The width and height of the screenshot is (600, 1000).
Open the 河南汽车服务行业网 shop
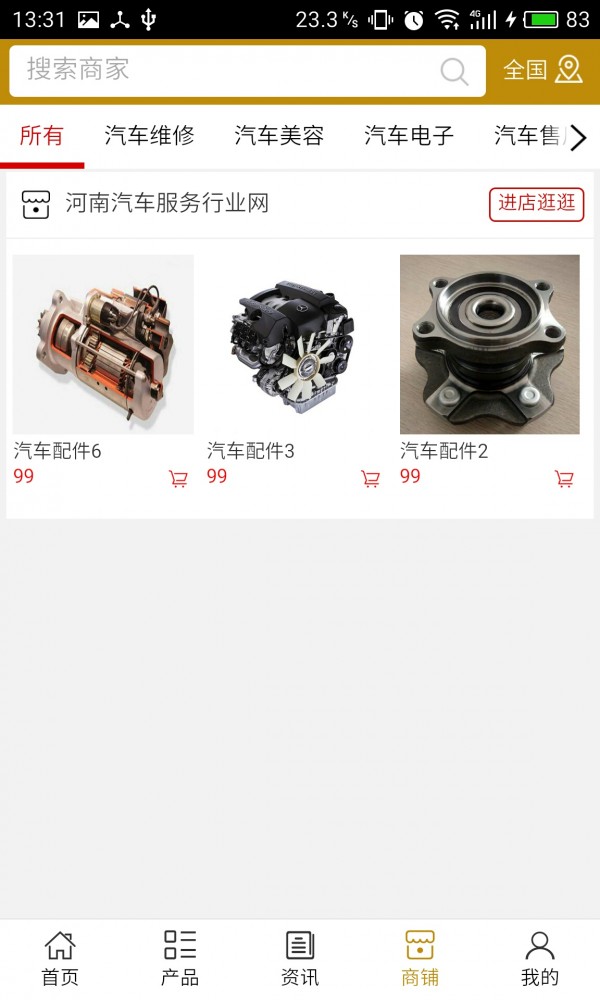point(167,204)
